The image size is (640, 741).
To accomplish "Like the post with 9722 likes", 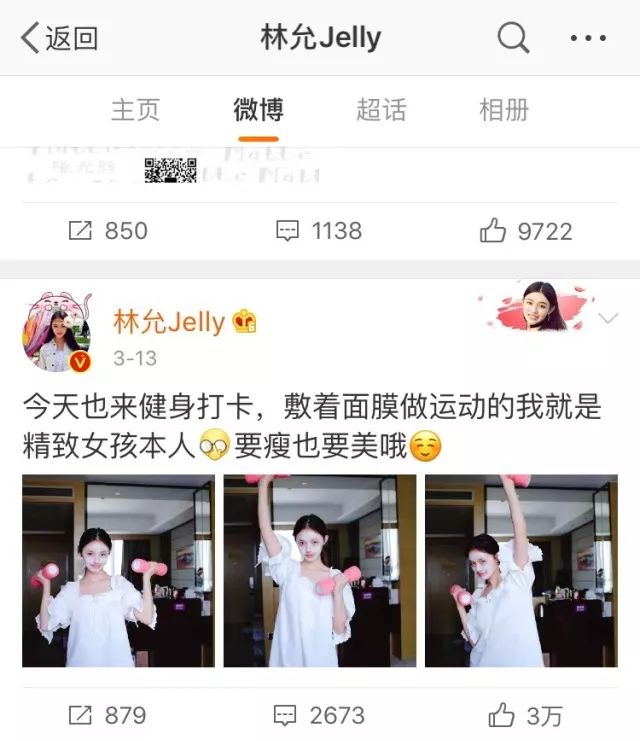I will 526,231.
